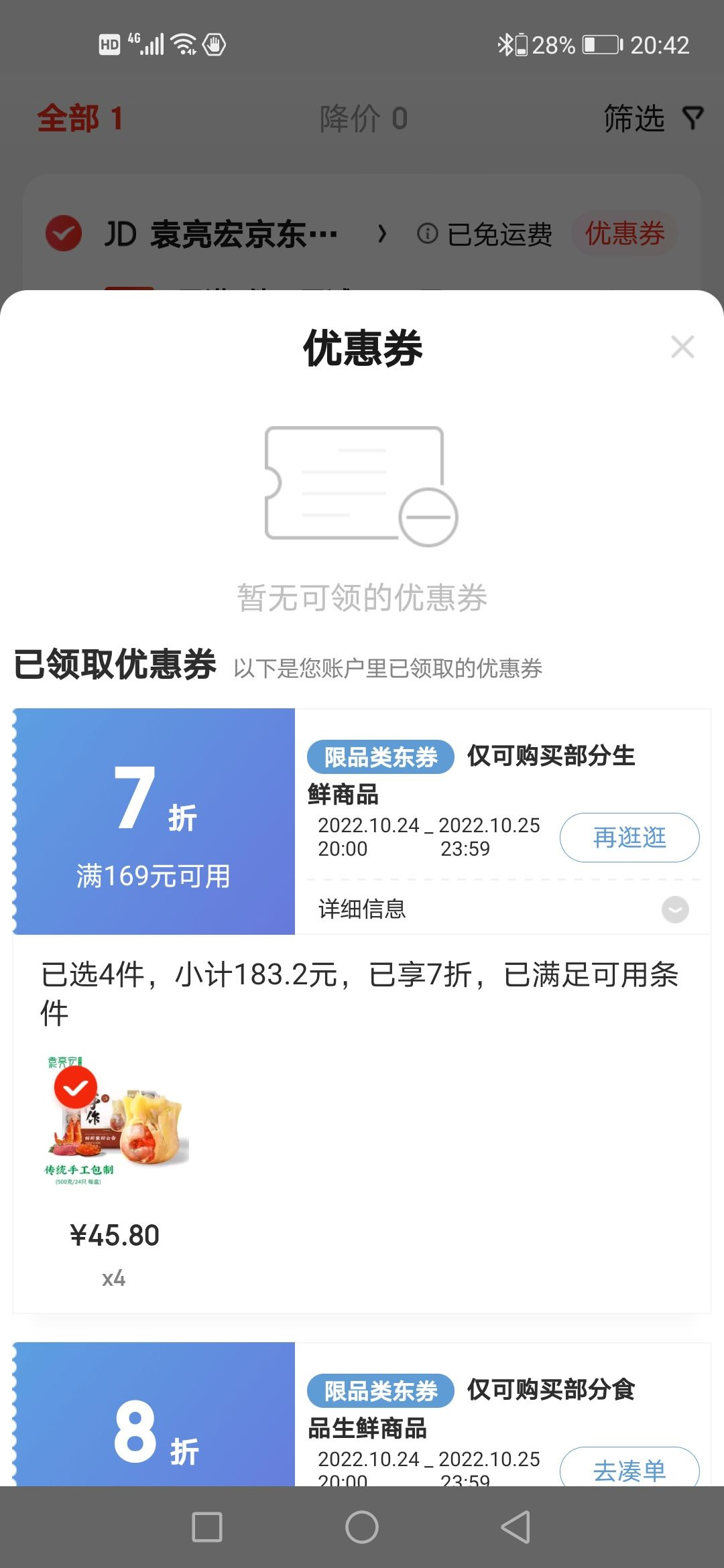
Task: Go to the system home screen
Action: tap(362, 1527)
